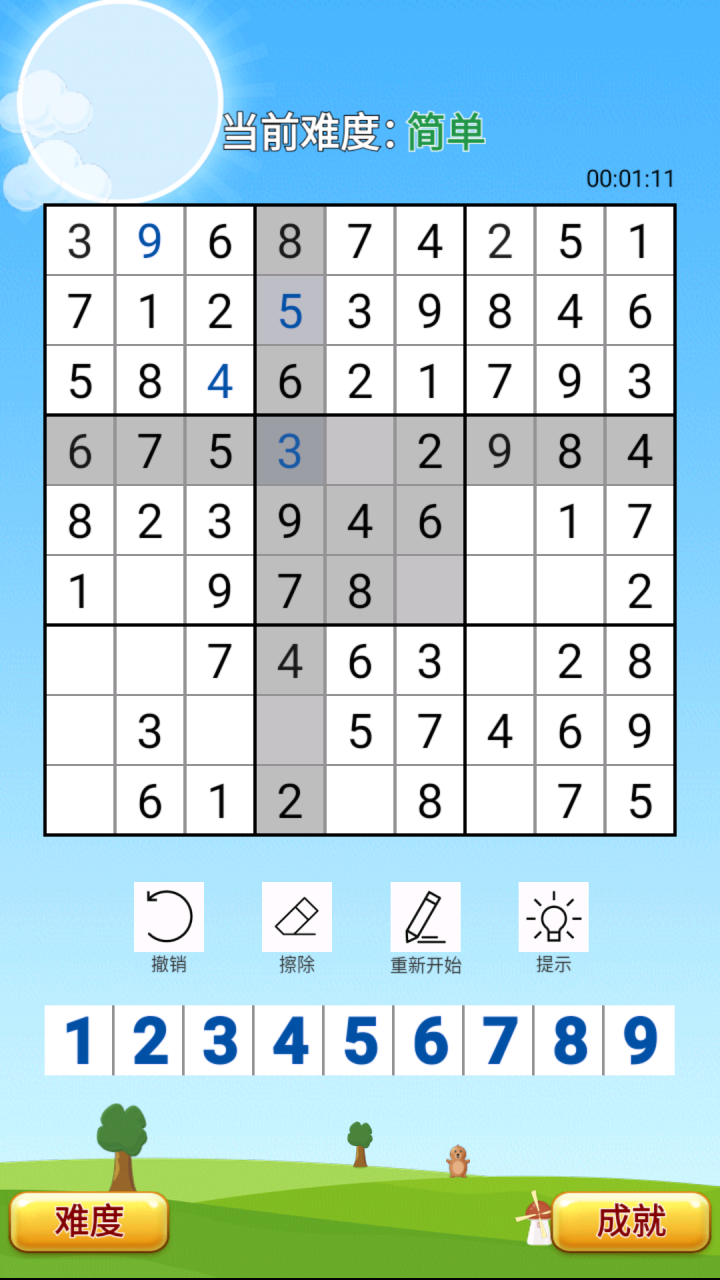Choose number 9 on the number pad
This screenshot has height=1280, width=720.
click(x=640, y=1040)
